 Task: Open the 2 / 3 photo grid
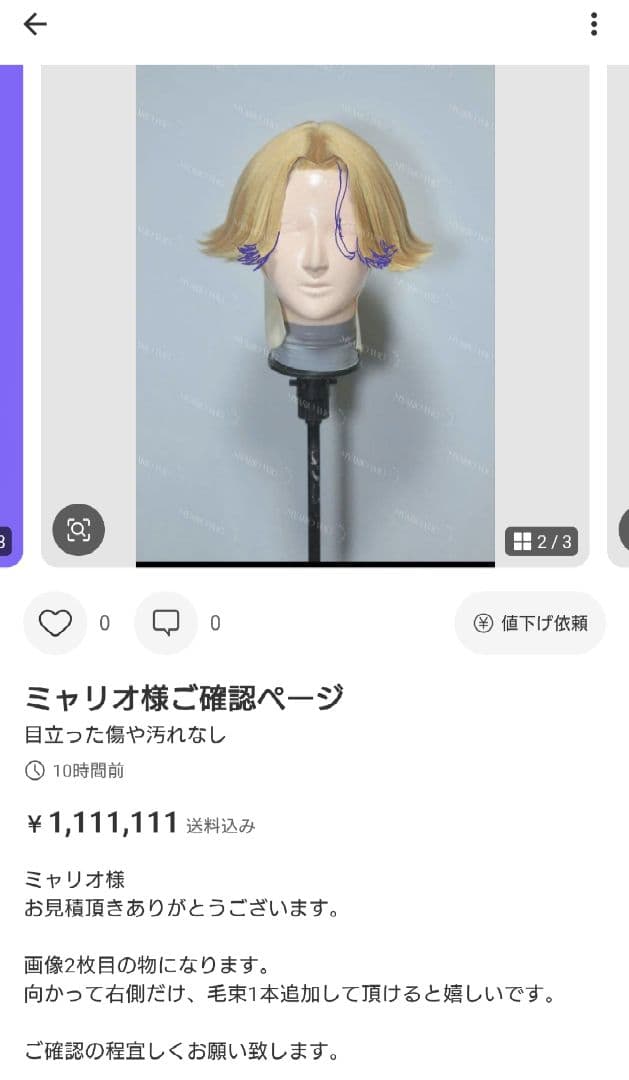point(542,542)
